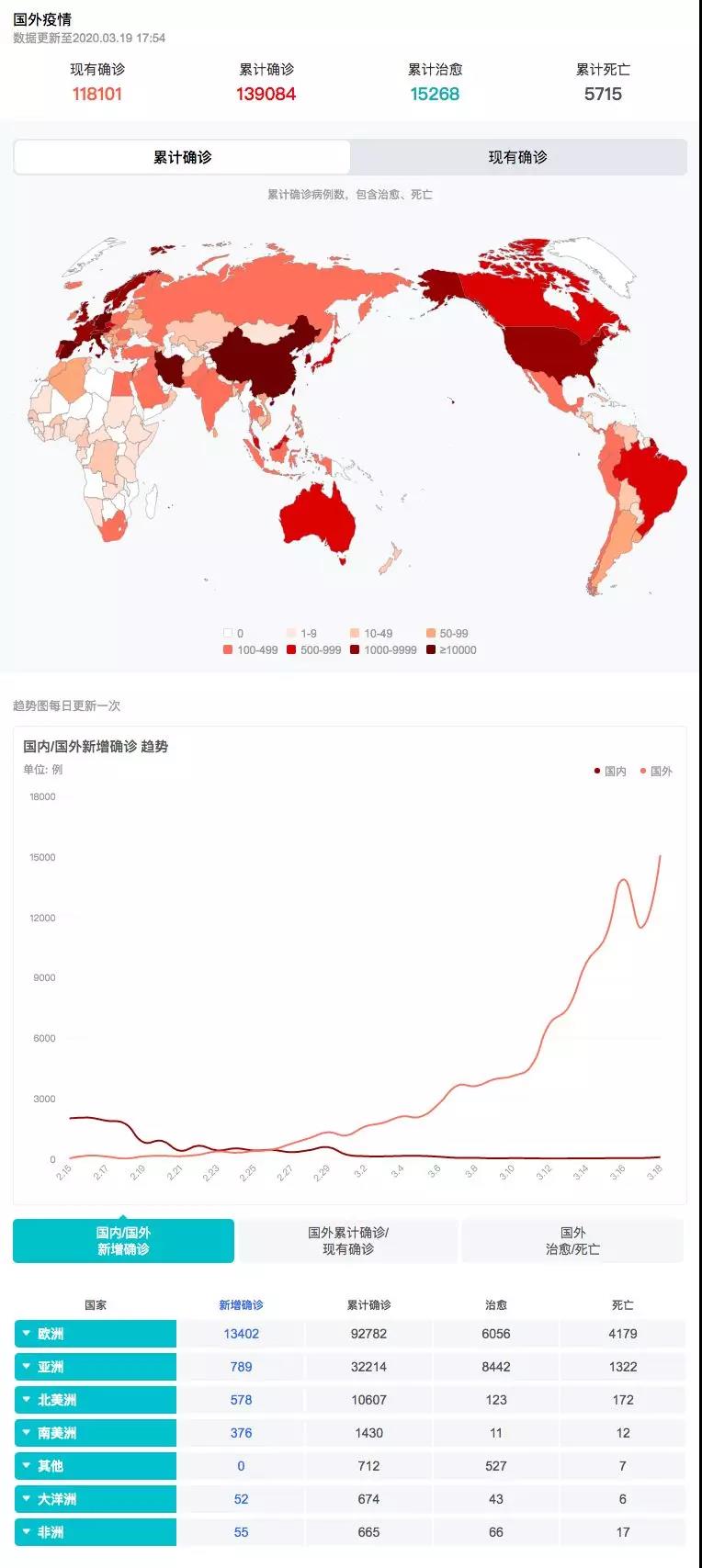This screenshot has height=1568, width=702.
Task: Select the 累计确诊 map segment
Action: (x=182, y=157)
